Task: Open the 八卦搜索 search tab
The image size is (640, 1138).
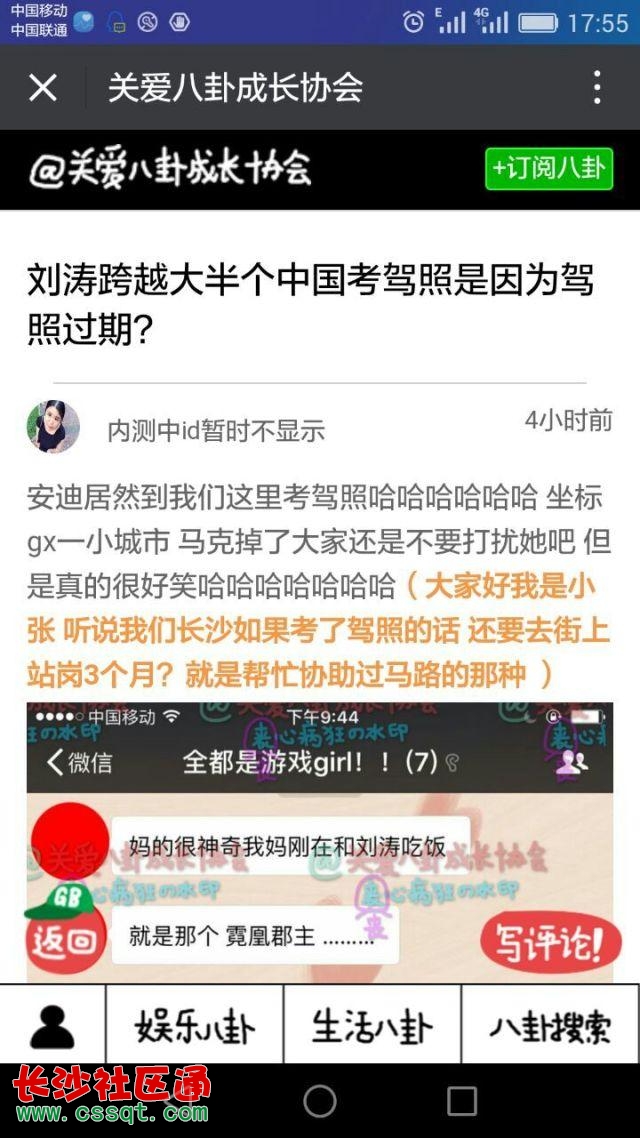Action: [x=550, y=1025]
